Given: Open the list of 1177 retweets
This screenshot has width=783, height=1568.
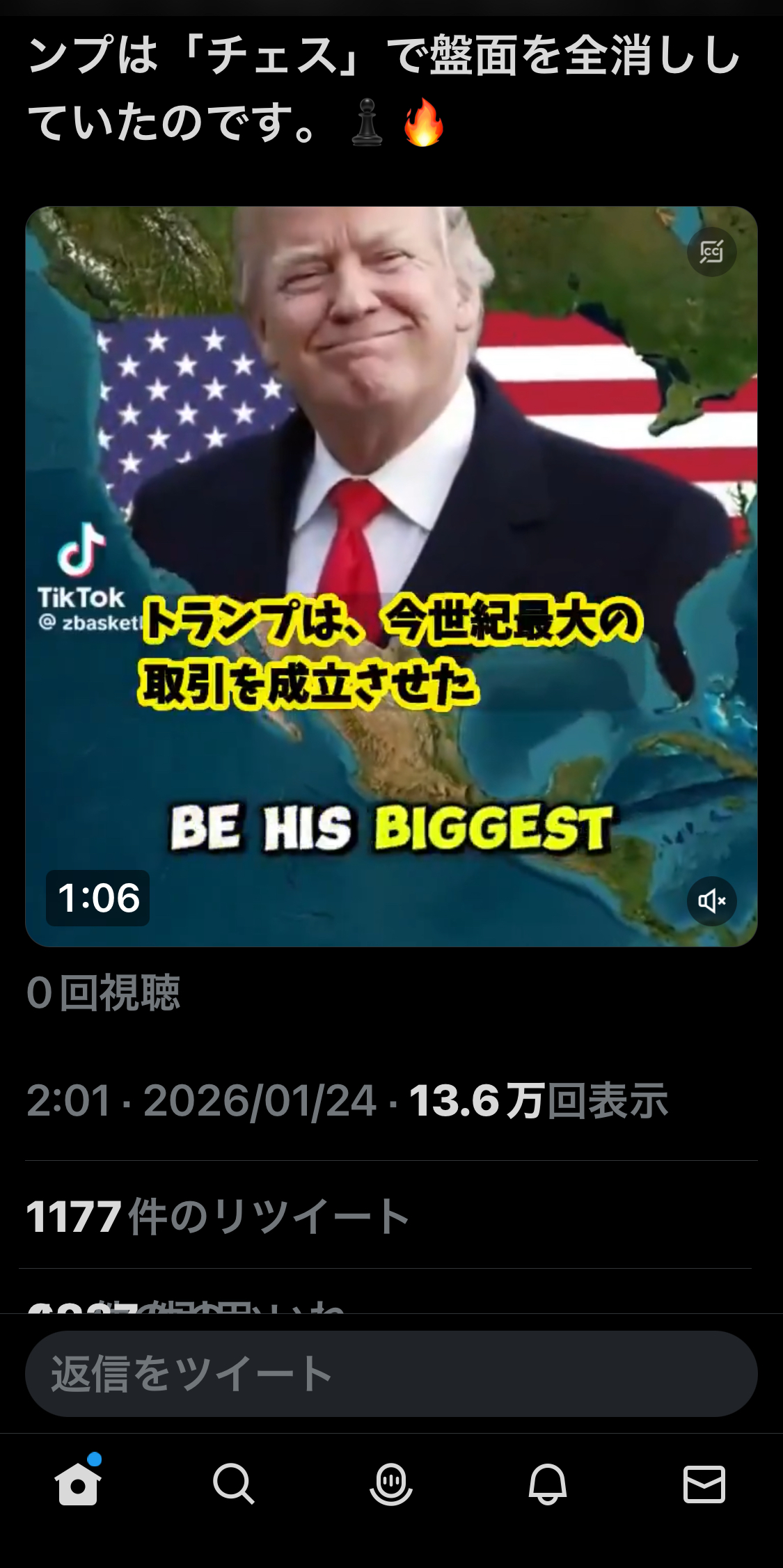Looking at the screenshot, I should [x=217, y=1217].
